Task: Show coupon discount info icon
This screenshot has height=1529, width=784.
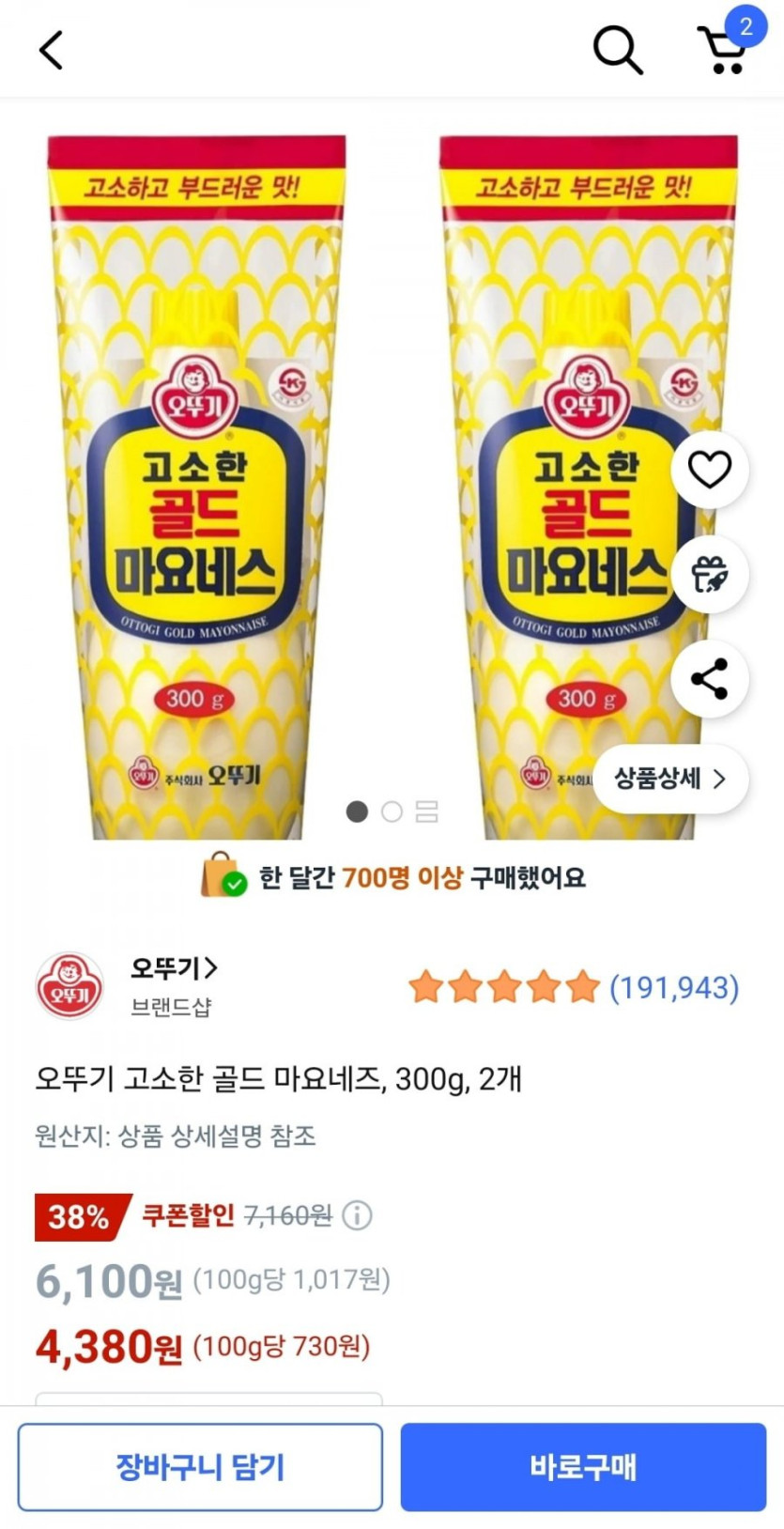Action: point(357,1215)
